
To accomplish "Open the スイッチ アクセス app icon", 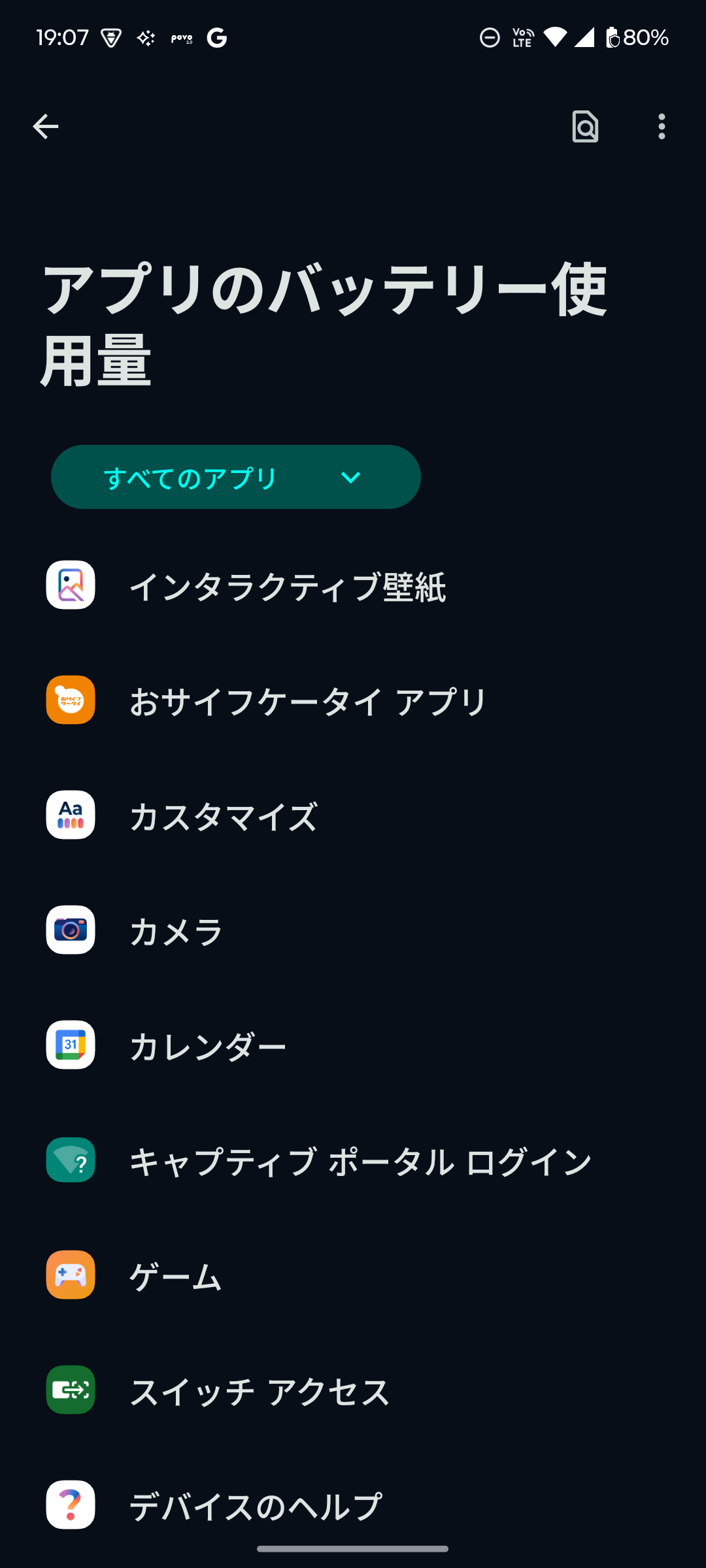I will pos(70,1390).
